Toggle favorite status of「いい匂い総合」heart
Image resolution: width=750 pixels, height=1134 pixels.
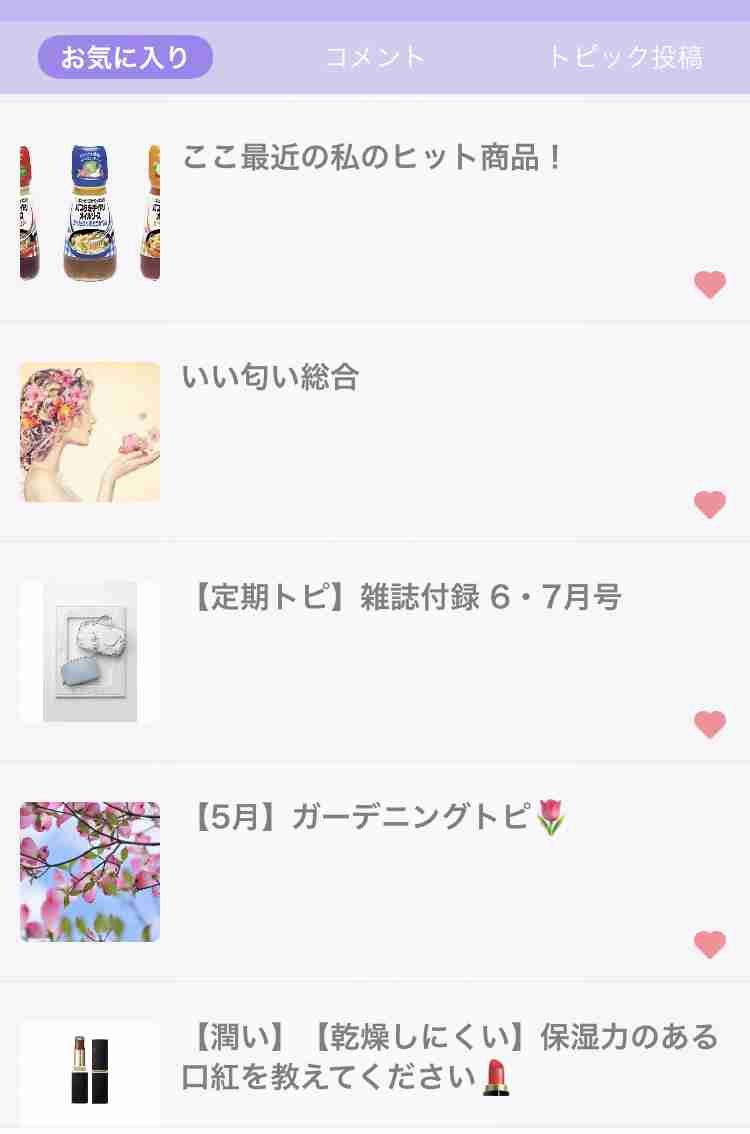tap(709, 505)
